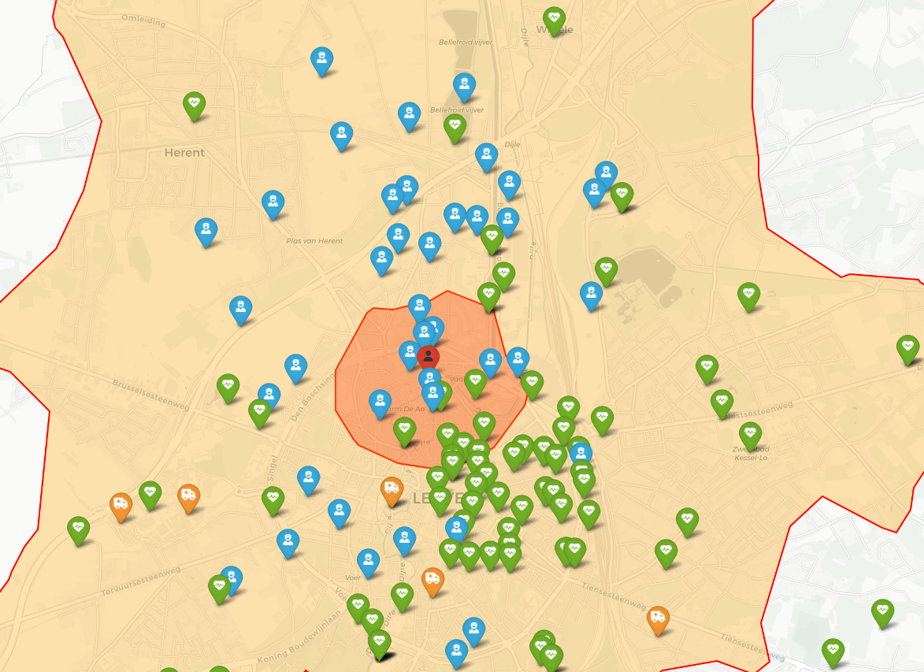Select the green heart marker at the far right edge
The image size is (924, 672).
click(908, 347)
